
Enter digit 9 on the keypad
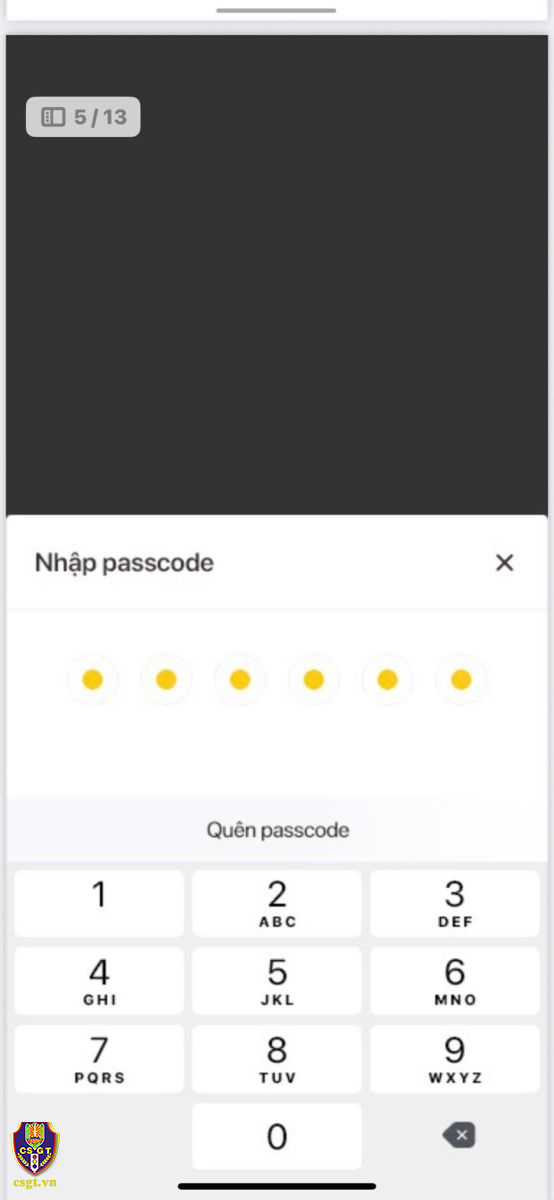click(x=455, y=1059)
